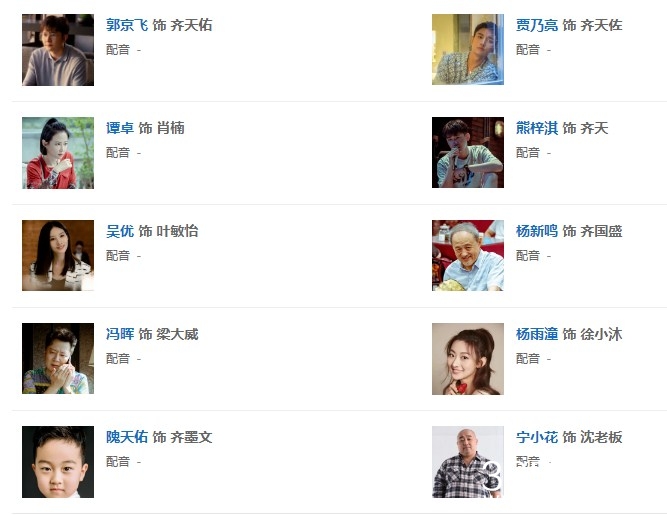
Task: Open 隗天佑's name link
Action: (126, 437)
